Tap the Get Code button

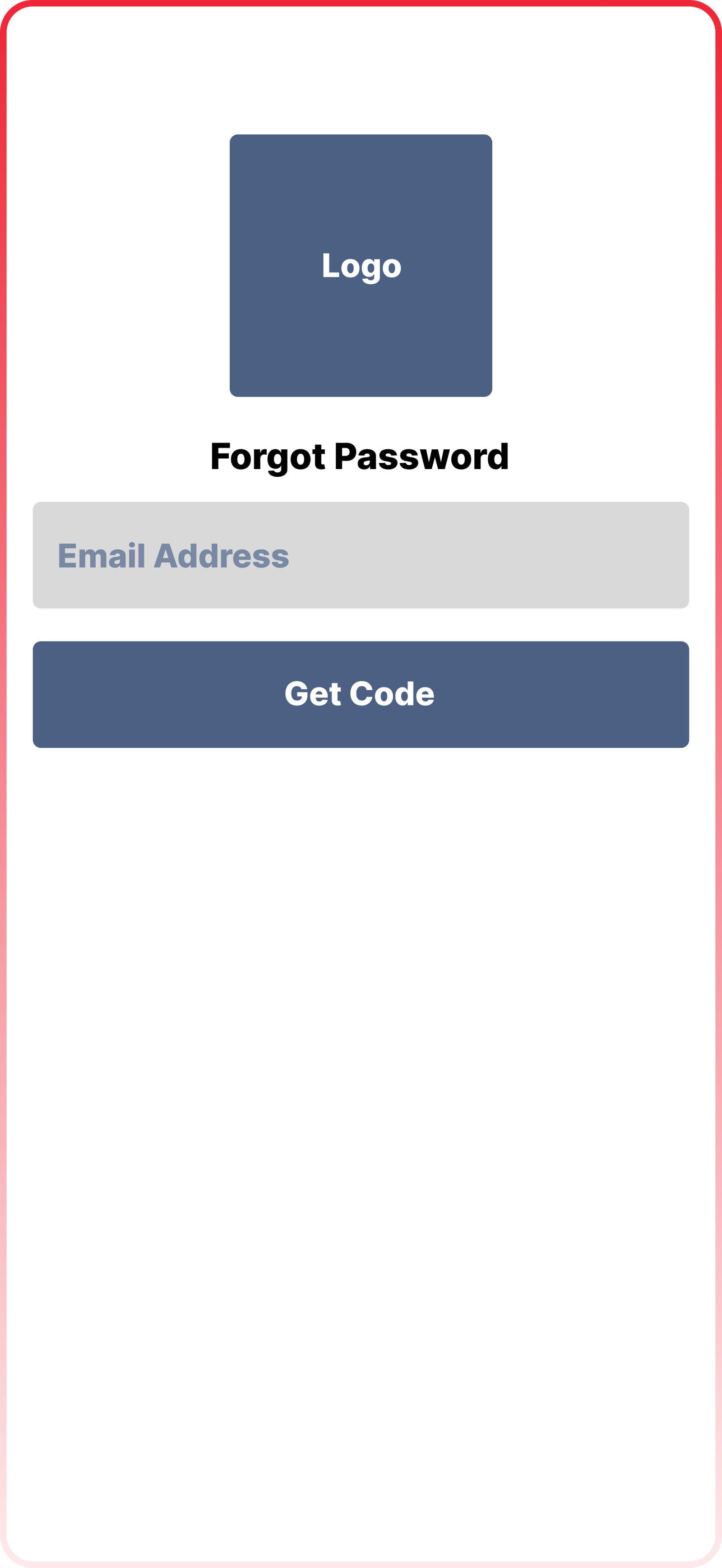(x=361, y=694)
